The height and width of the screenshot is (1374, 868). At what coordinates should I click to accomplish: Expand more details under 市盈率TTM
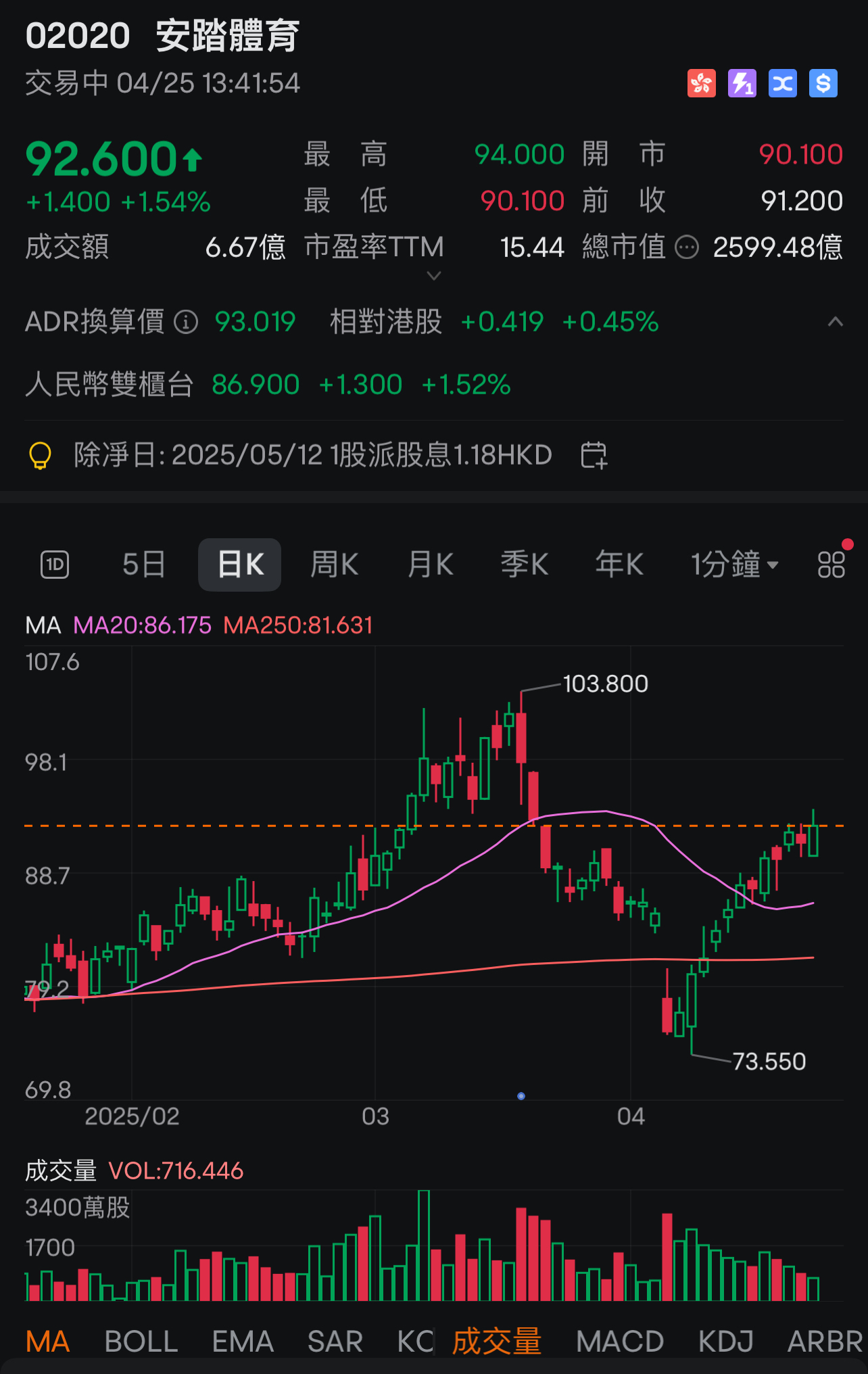click(434, 275)
